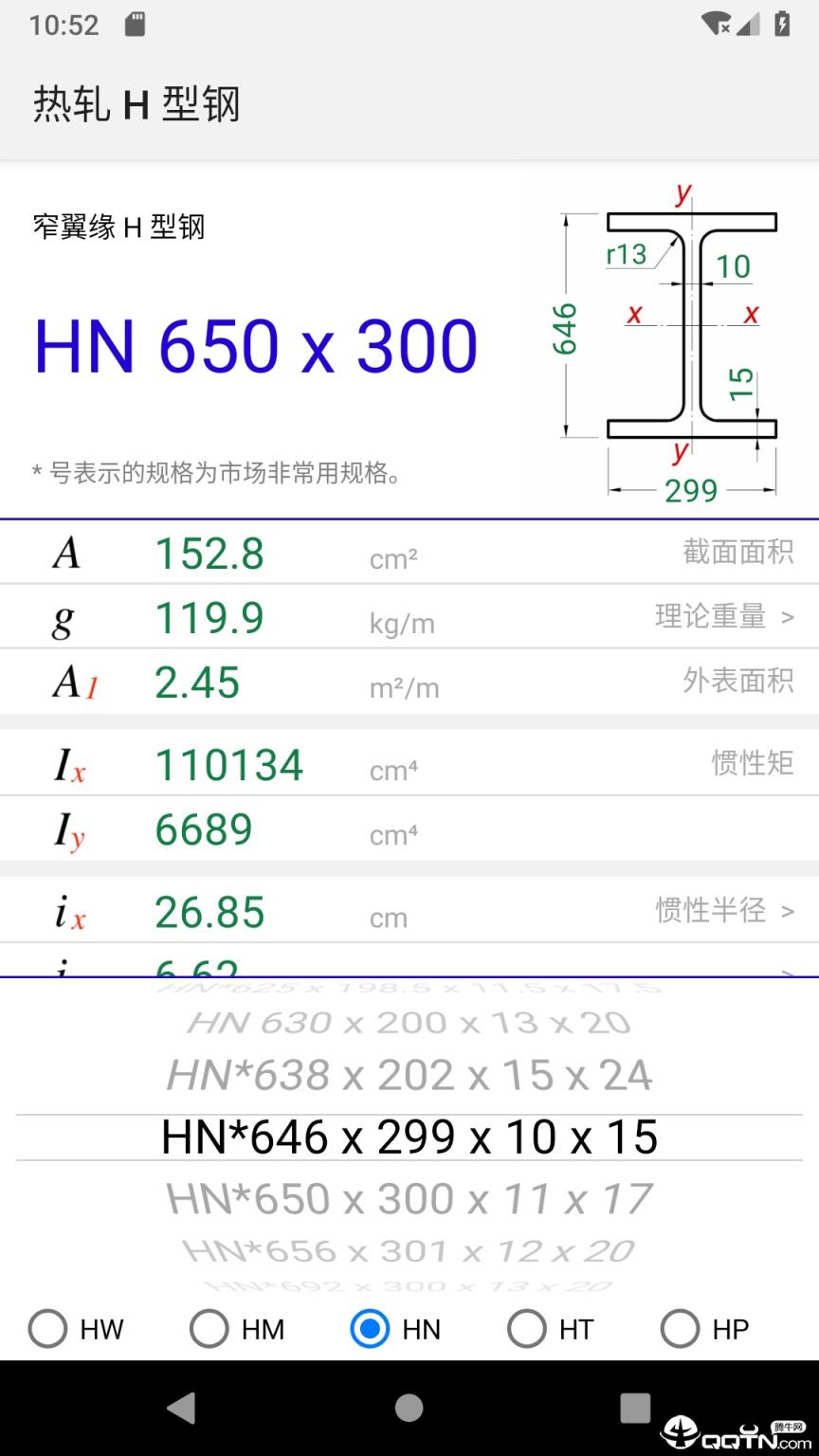The image size is (819, 1456).
Task: Choose HN 630 x 200 x 13 x 20
Action: coord(409,1022)
